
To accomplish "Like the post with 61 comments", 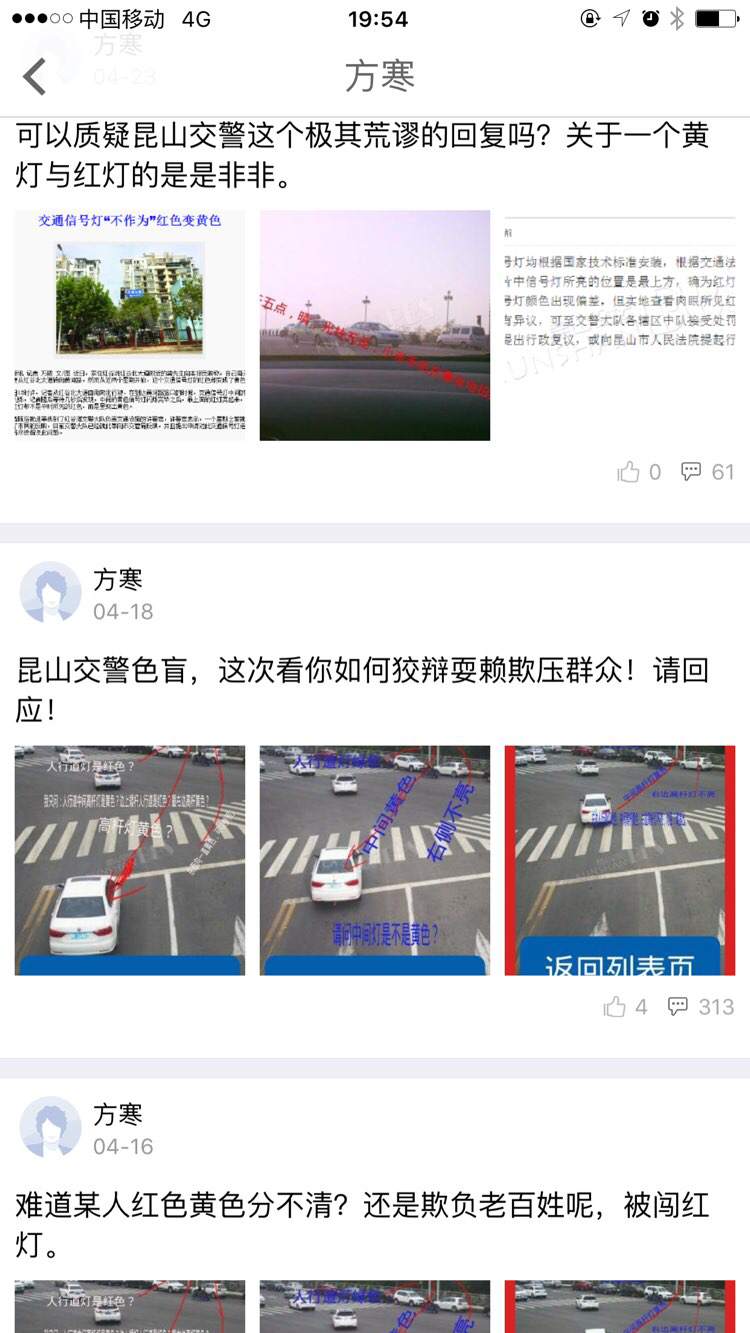I will 639,472.
